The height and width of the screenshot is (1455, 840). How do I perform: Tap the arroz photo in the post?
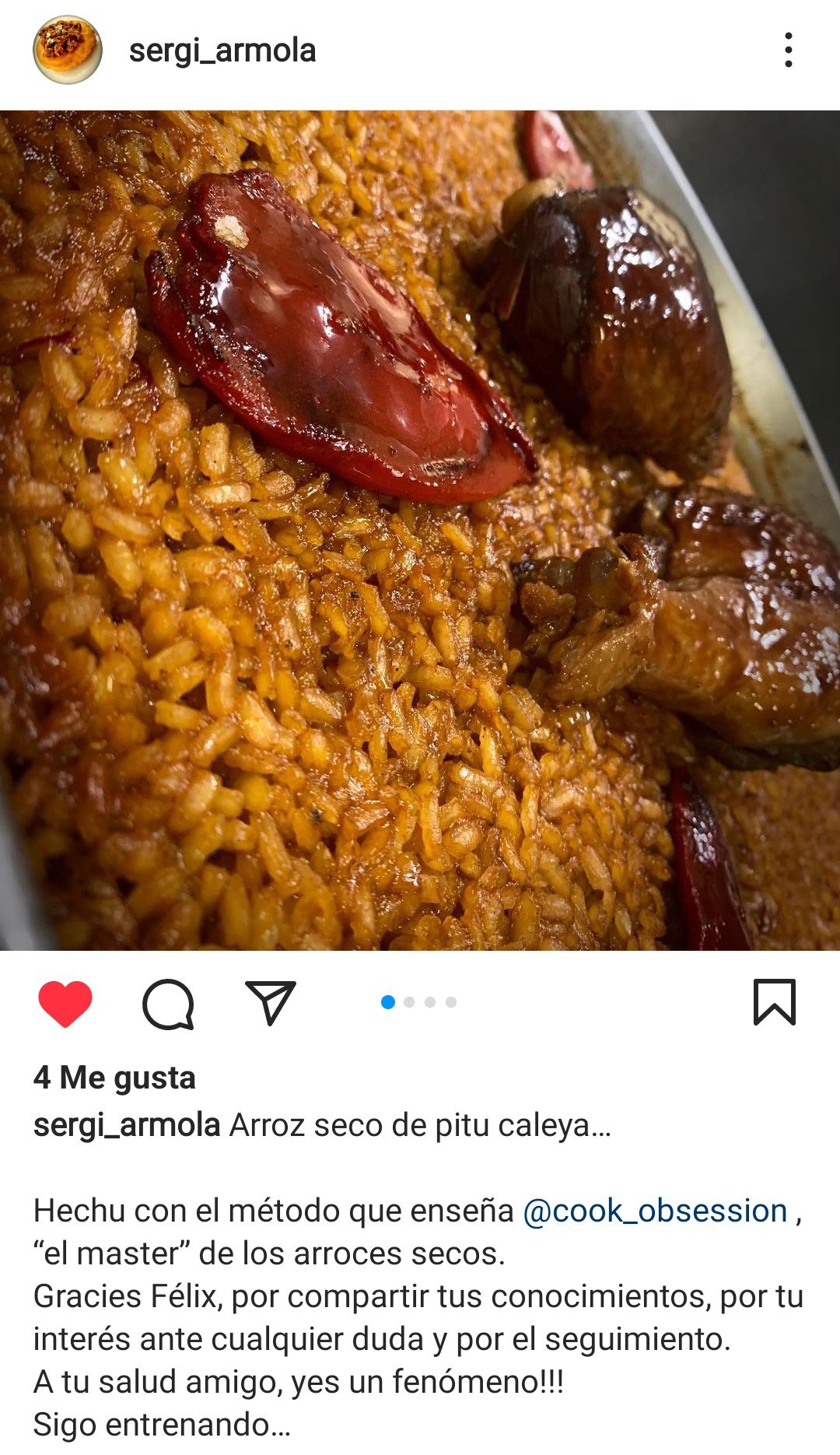tap(420, 530)
